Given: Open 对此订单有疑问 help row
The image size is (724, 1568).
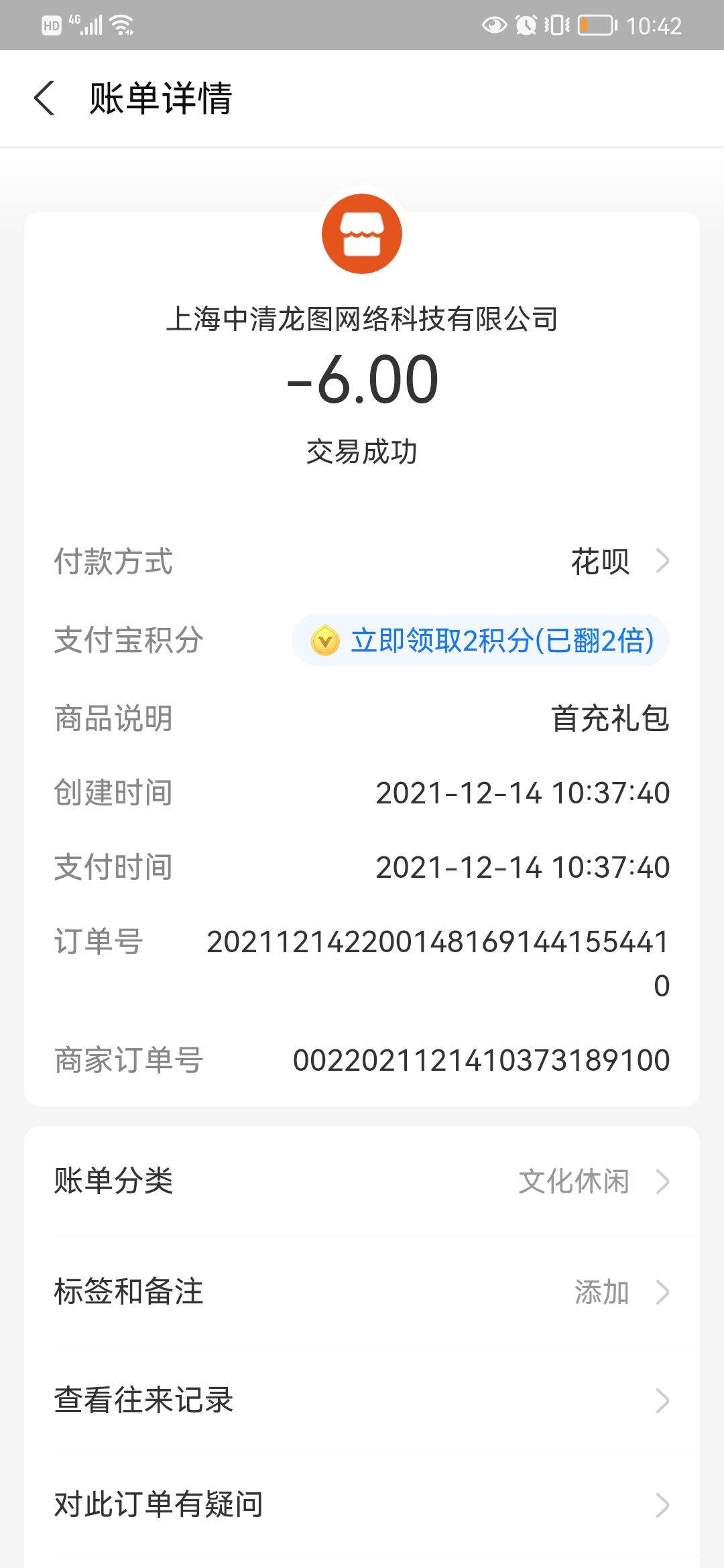Looking at the screenshot, I should tap(362, 1505).
